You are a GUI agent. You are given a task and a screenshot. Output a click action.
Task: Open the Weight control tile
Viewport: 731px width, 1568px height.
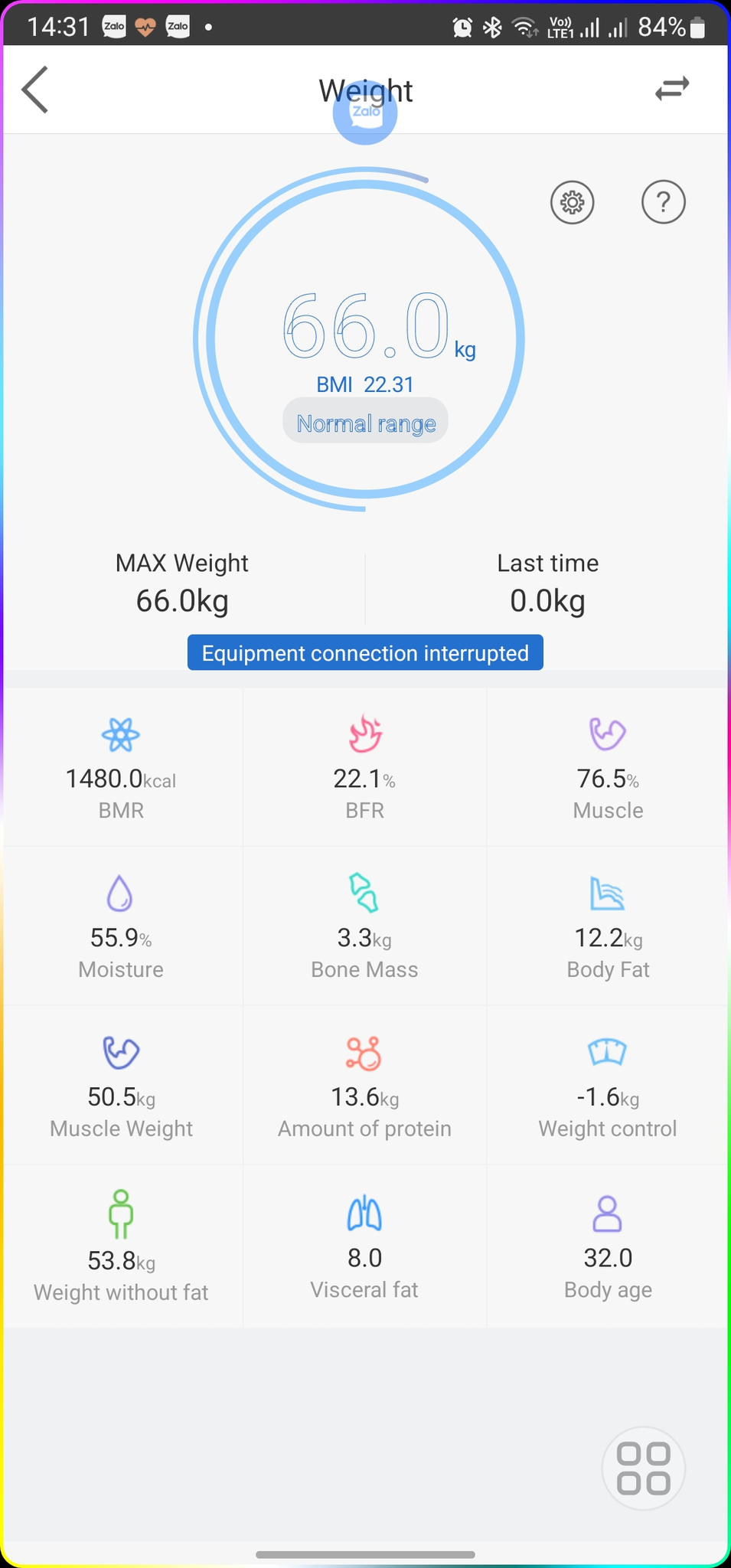tap(608, 1086)
